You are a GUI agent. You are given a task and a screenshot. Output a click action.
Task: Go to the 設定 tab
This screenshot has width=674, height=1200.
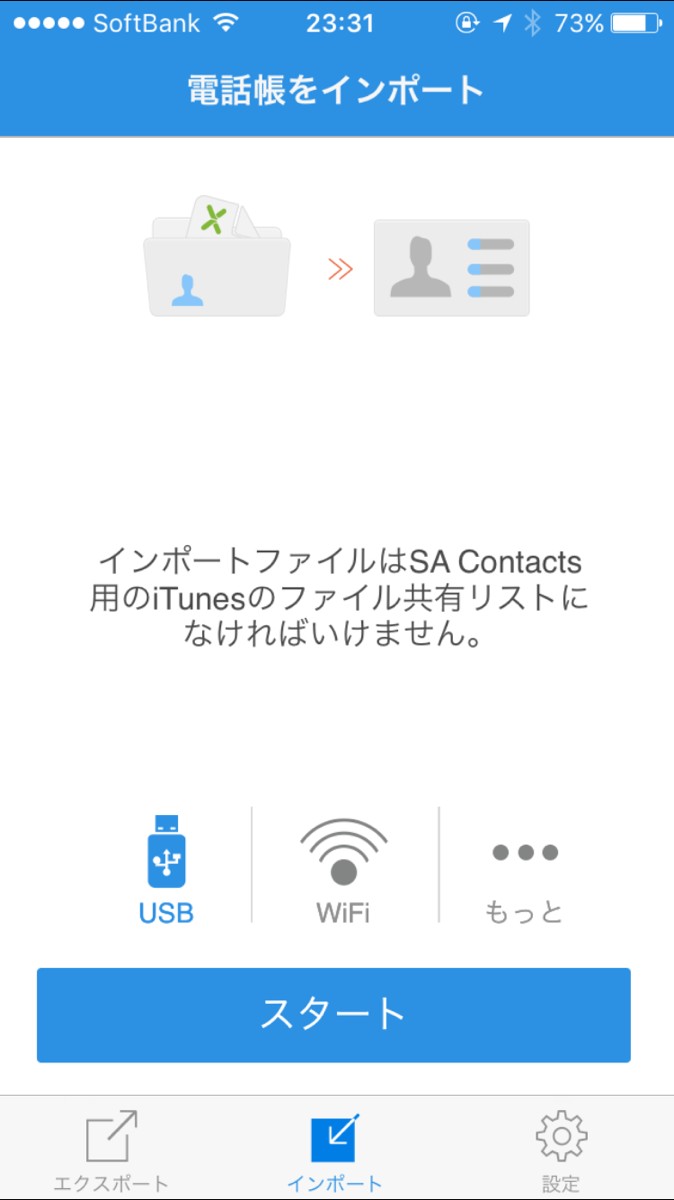click(x=561, y=1150)
